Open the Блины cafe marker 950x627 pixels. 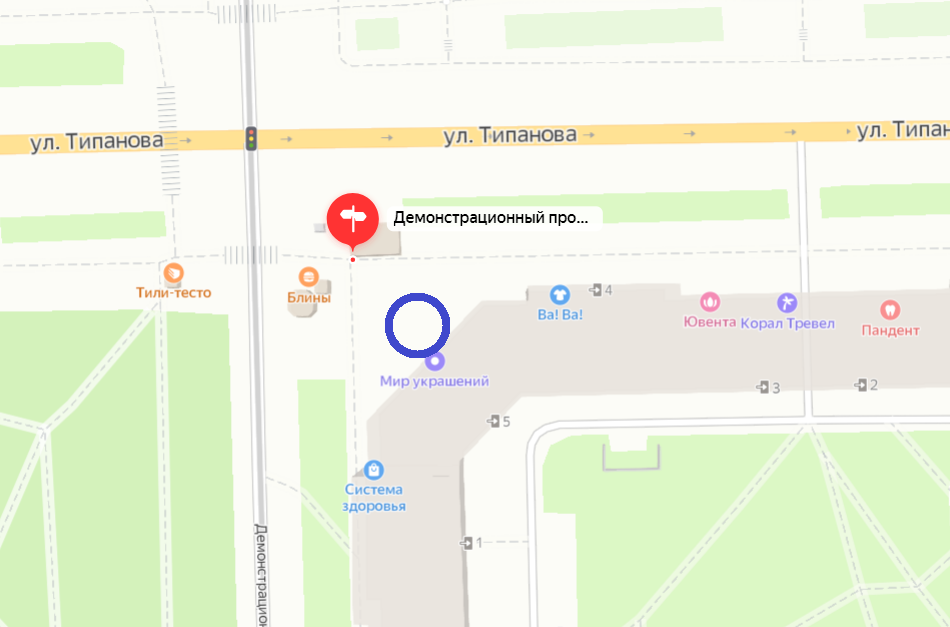309,277
